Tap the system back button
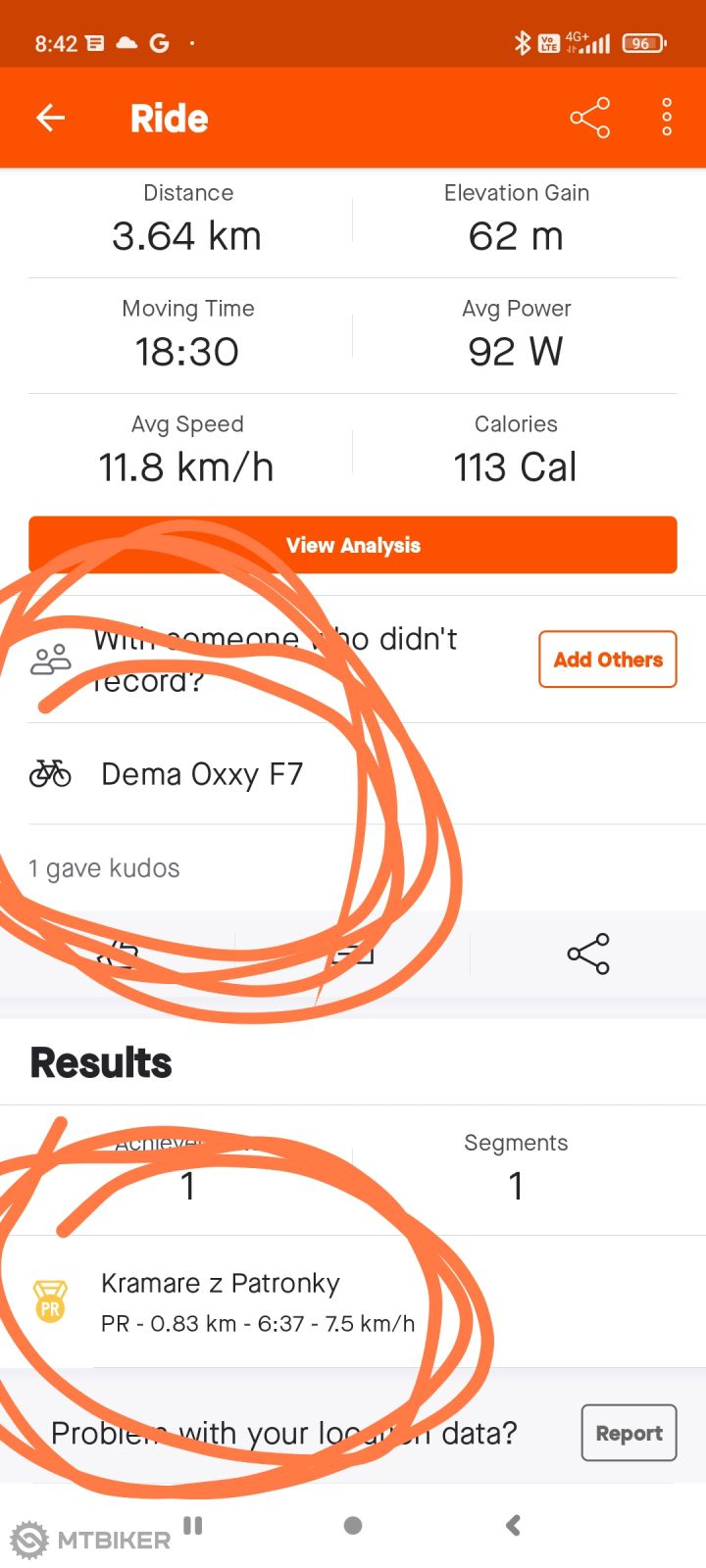 [513, 1525]
